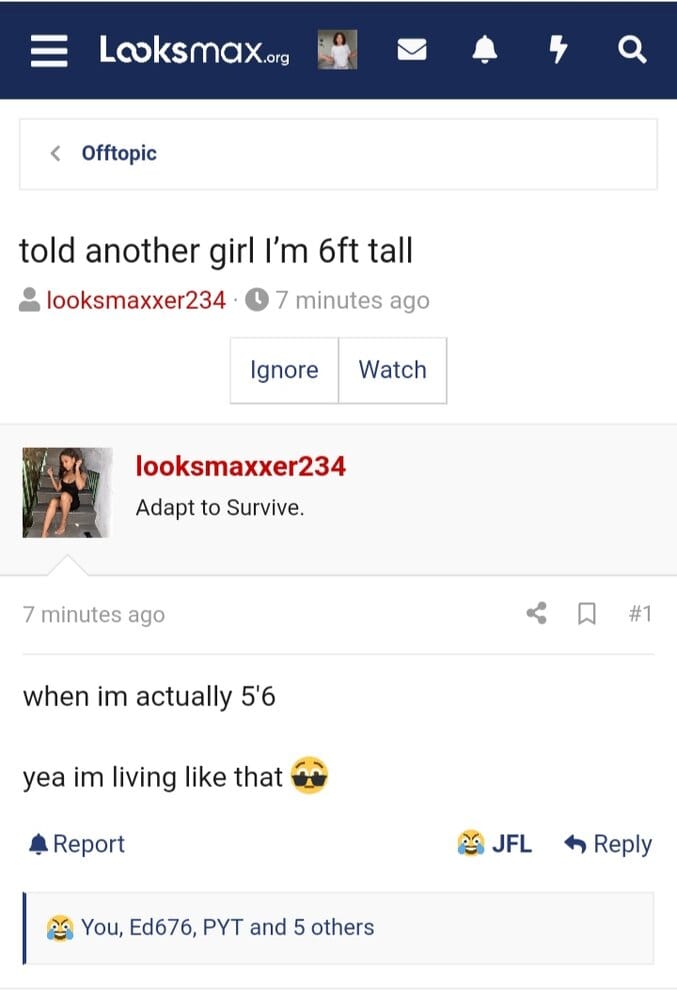The image size is (677, 1000).
Task: Open the lightning bolt what's new feed
Action: click(x=560, y=50)
